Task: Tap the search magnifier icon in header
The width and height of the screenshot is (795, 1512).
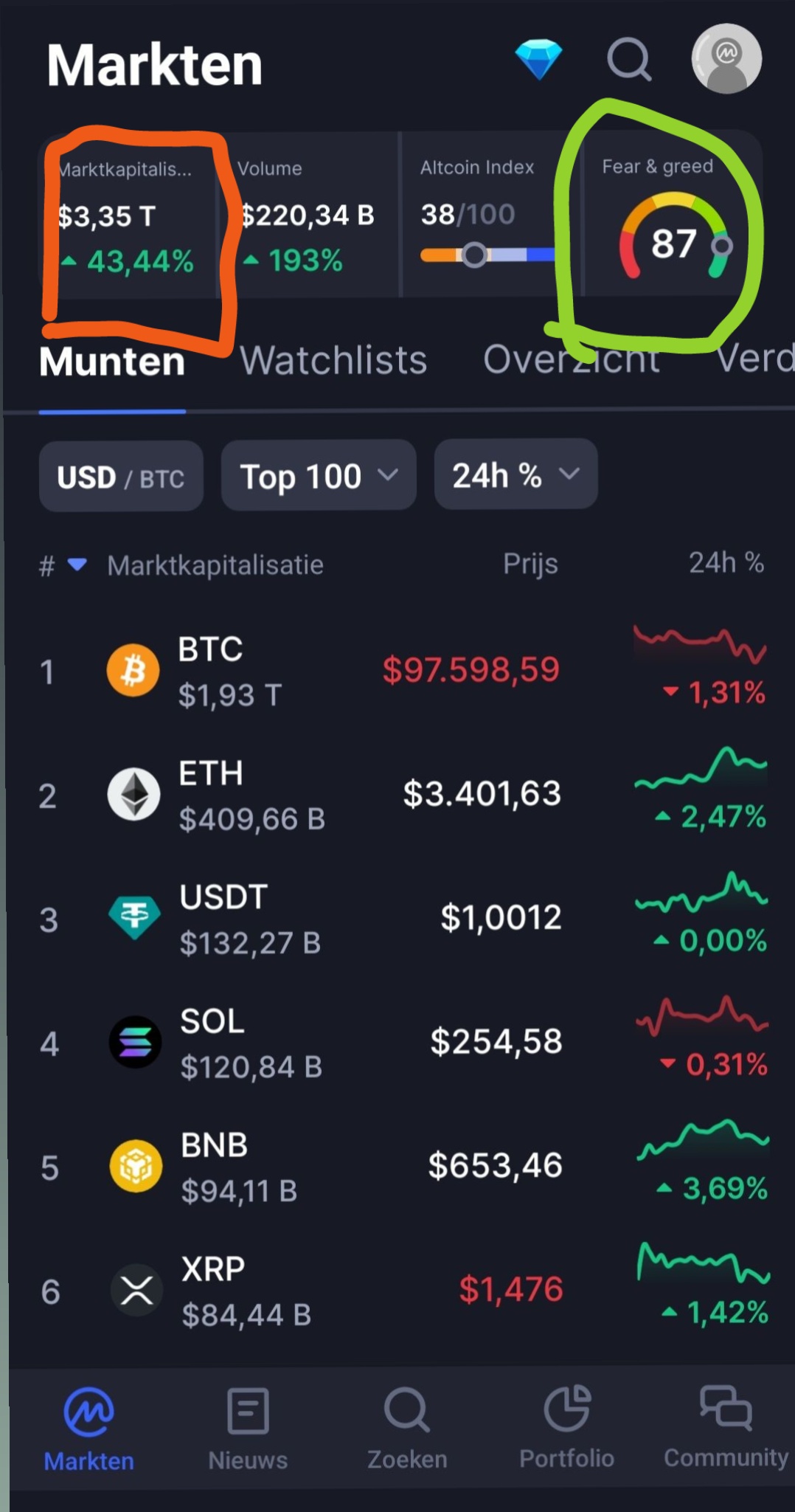Action: point(629,59)
